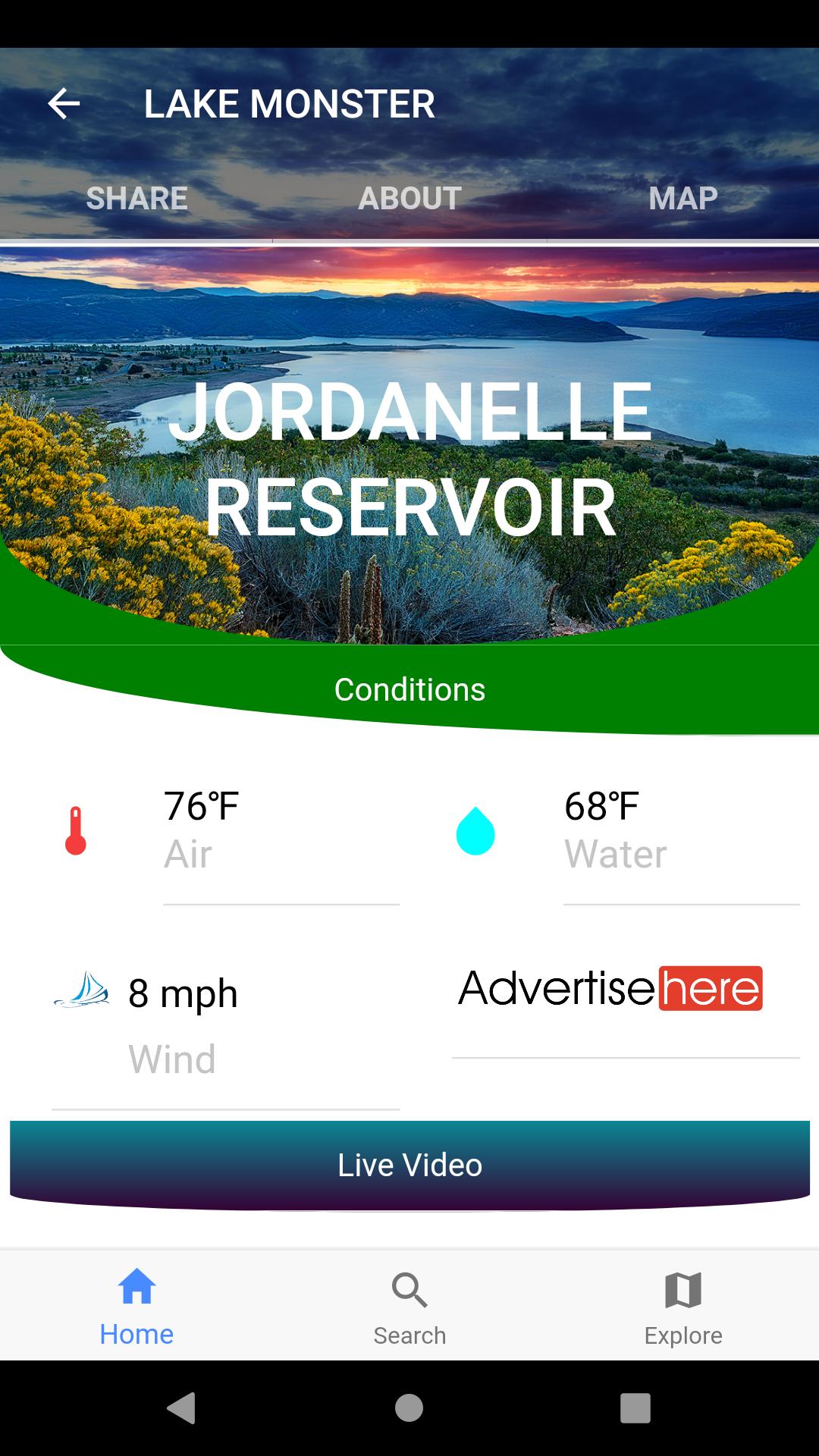The width and height of the screenshot is (819, 1456).
Task: Go back using the top arrow
Action: coord(64,104)
